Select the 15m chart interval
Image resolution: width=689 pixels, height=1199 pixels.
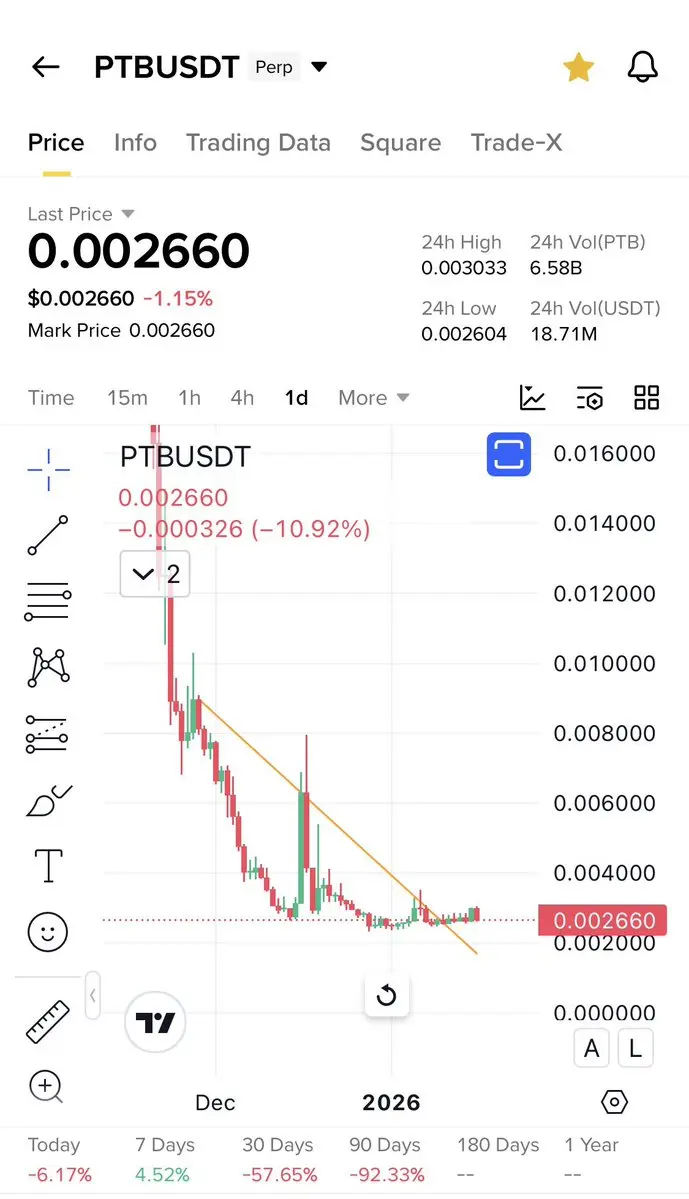(x=128, y=398)
